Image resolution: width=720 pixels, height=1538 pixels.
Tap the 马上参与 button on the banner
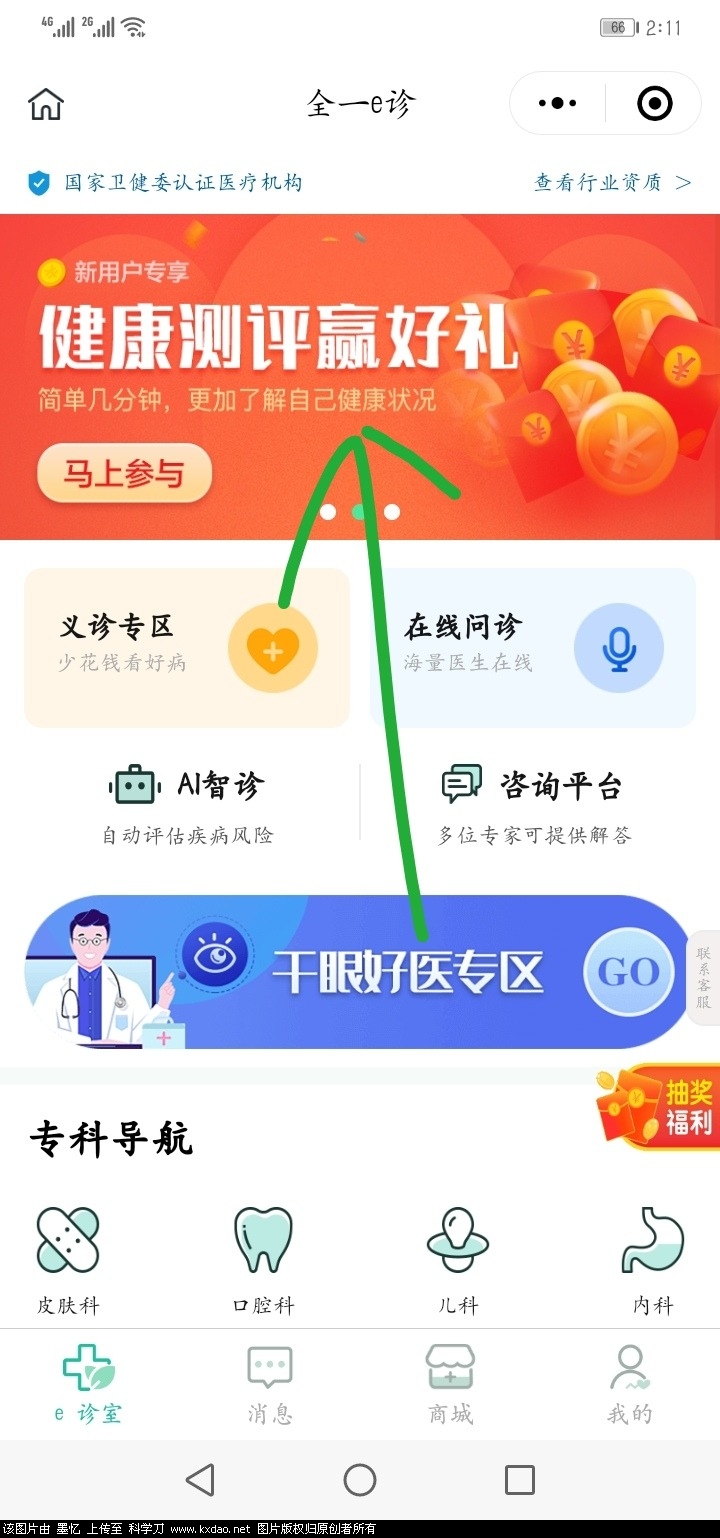pos(124,473)
